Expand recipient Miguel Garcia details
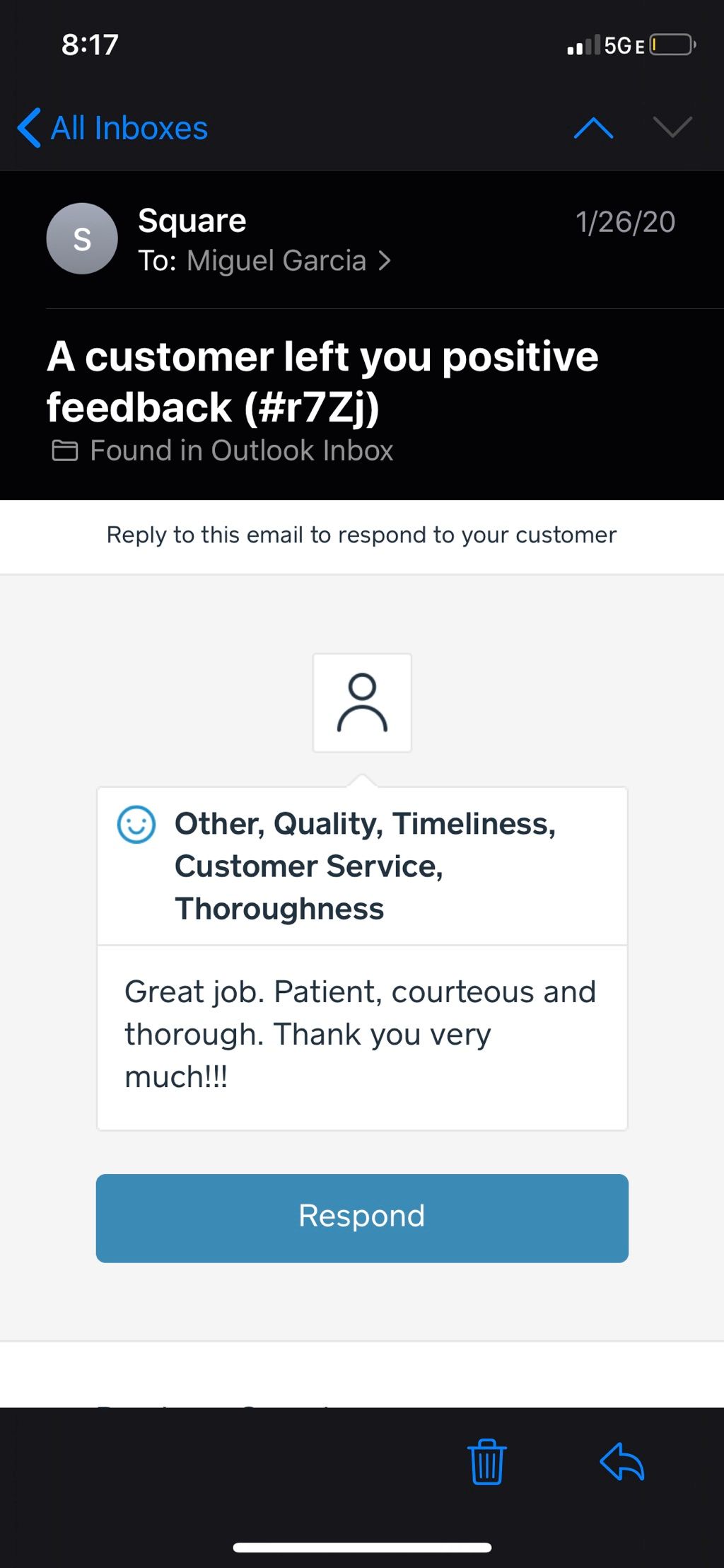This screenshot has width=724, height=1568. (288, 261)
